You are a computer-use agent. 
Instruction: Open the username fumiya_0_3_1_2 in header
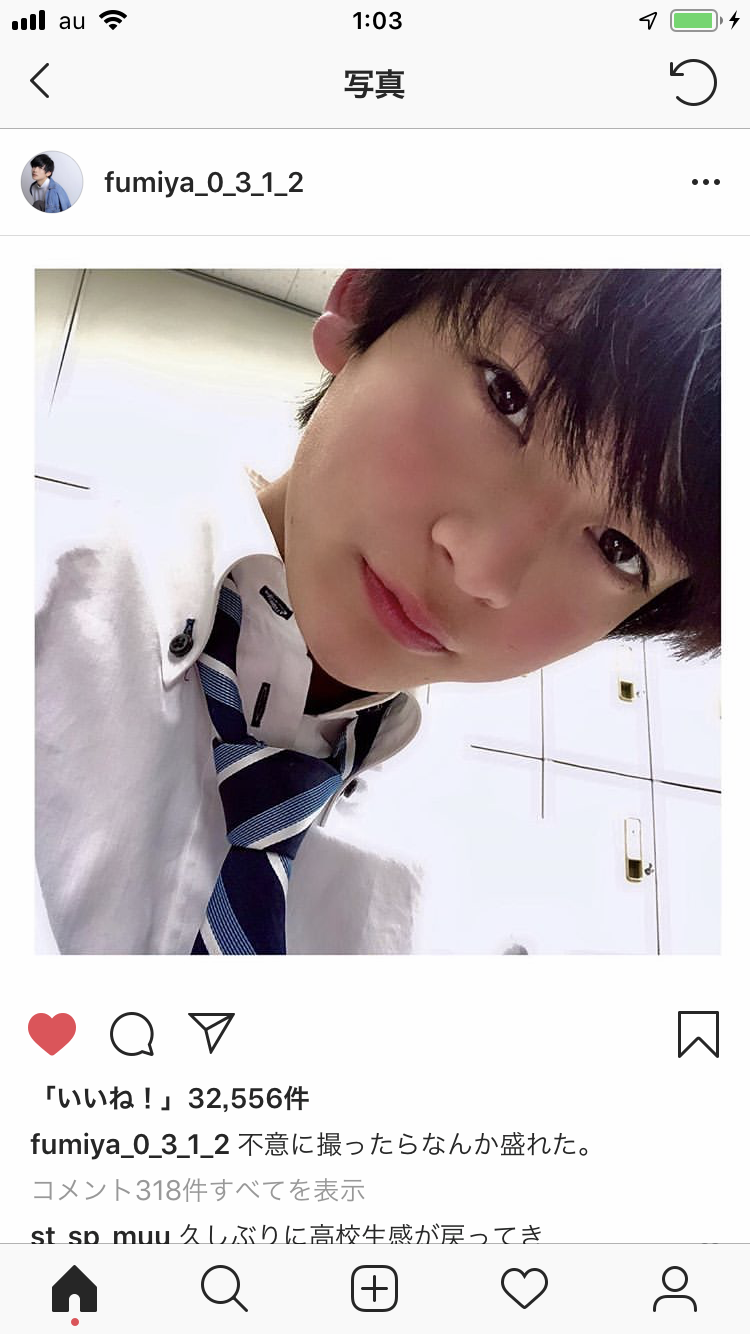204,183
